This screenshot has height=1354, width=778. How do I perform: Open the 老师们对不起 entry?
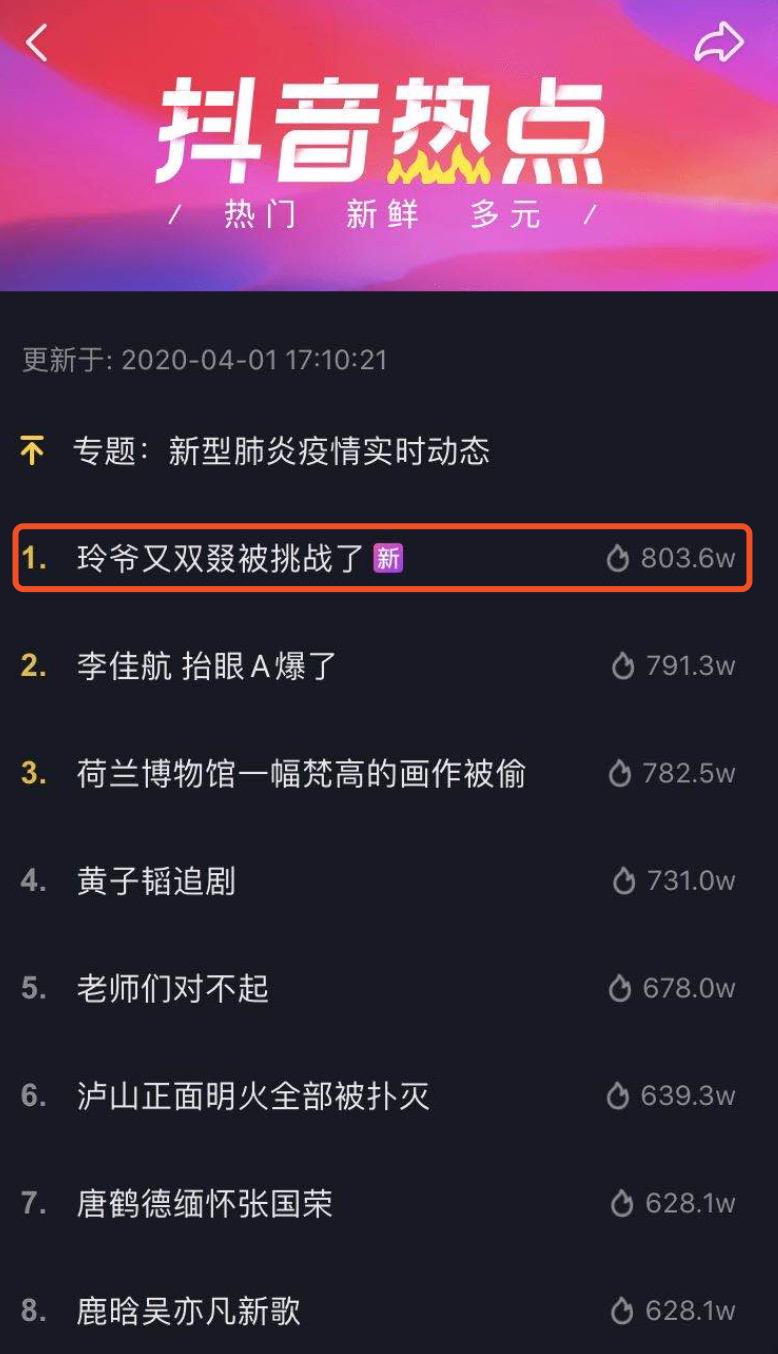click(173, 989)
